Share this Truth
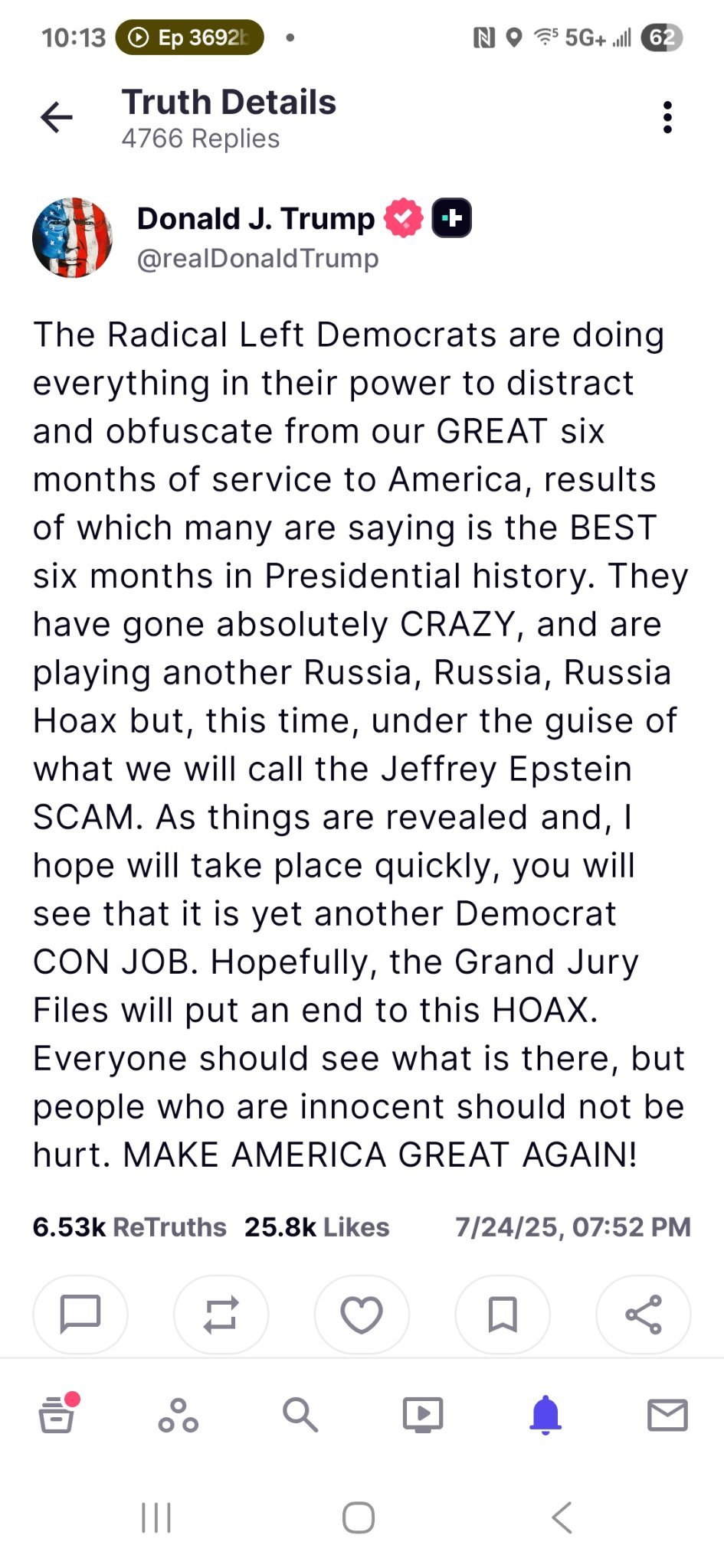This screenshot has height=1568, width=724. [x=644, y=1315]
